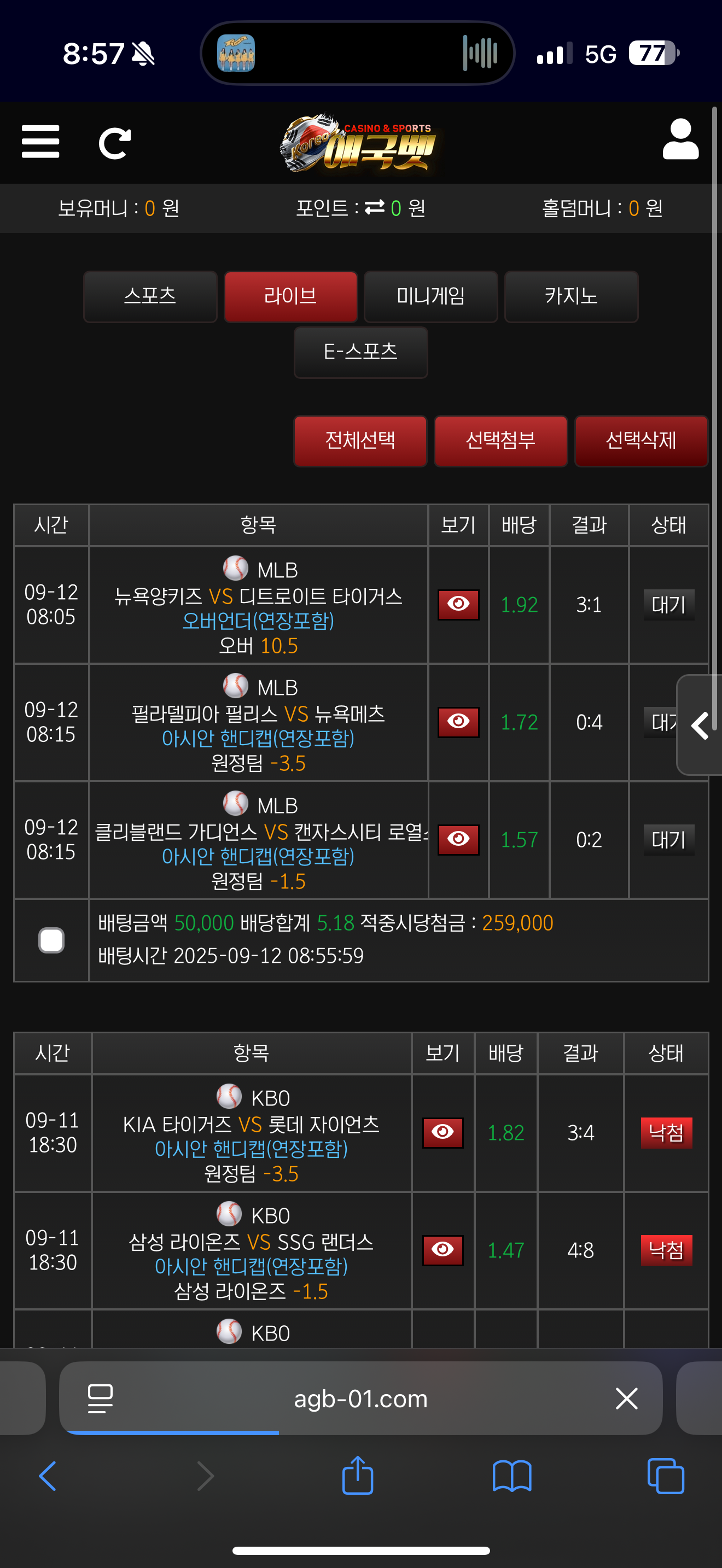Screen dimensions: 722x1568
Task: Go to the 미니게임 section
Action: 430,296
